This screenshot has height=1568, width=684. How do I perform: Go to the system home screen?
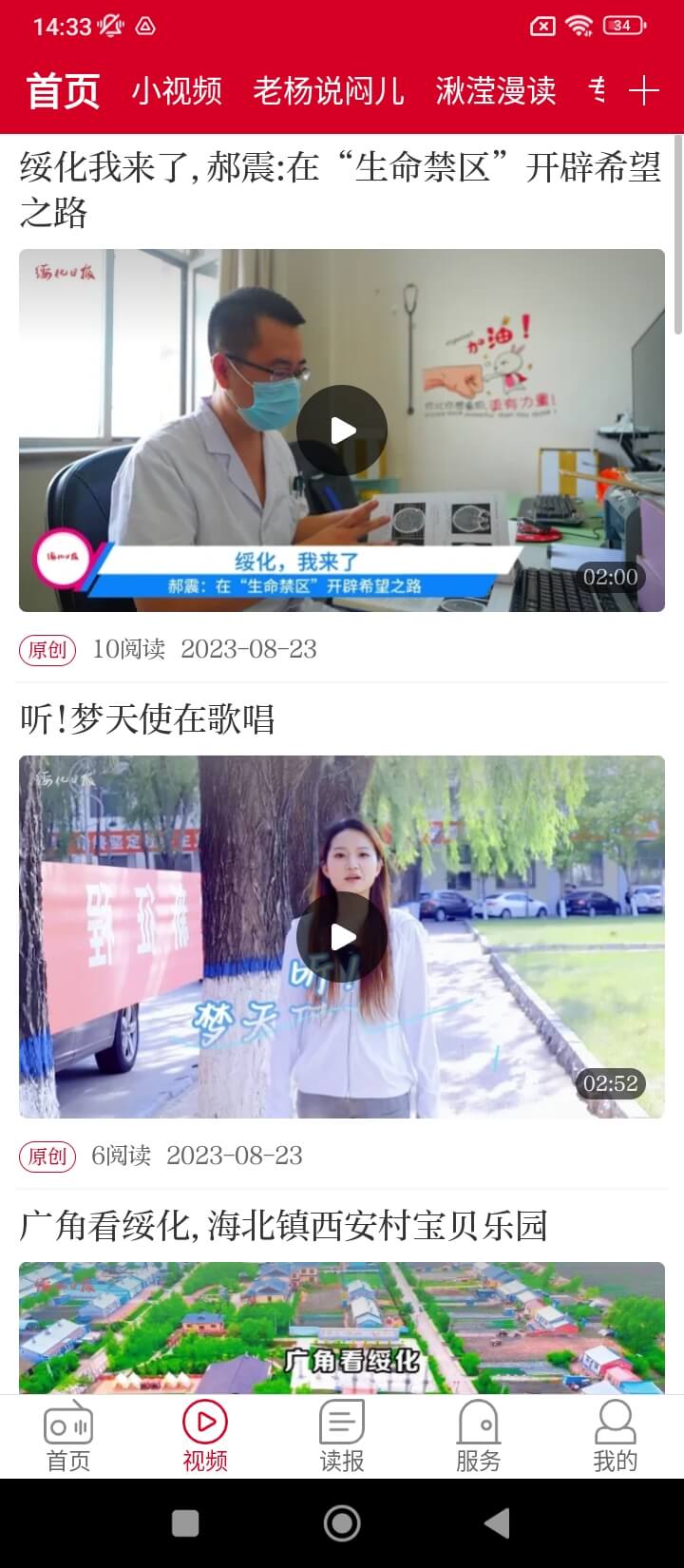click(342, 1523)
